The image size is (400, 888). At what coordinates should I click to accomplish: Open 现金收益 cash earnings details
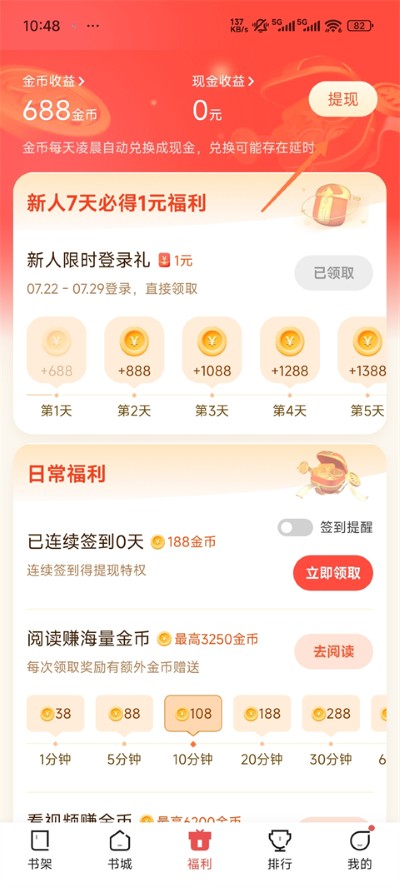pyautogui.click(x=223, y=82)
